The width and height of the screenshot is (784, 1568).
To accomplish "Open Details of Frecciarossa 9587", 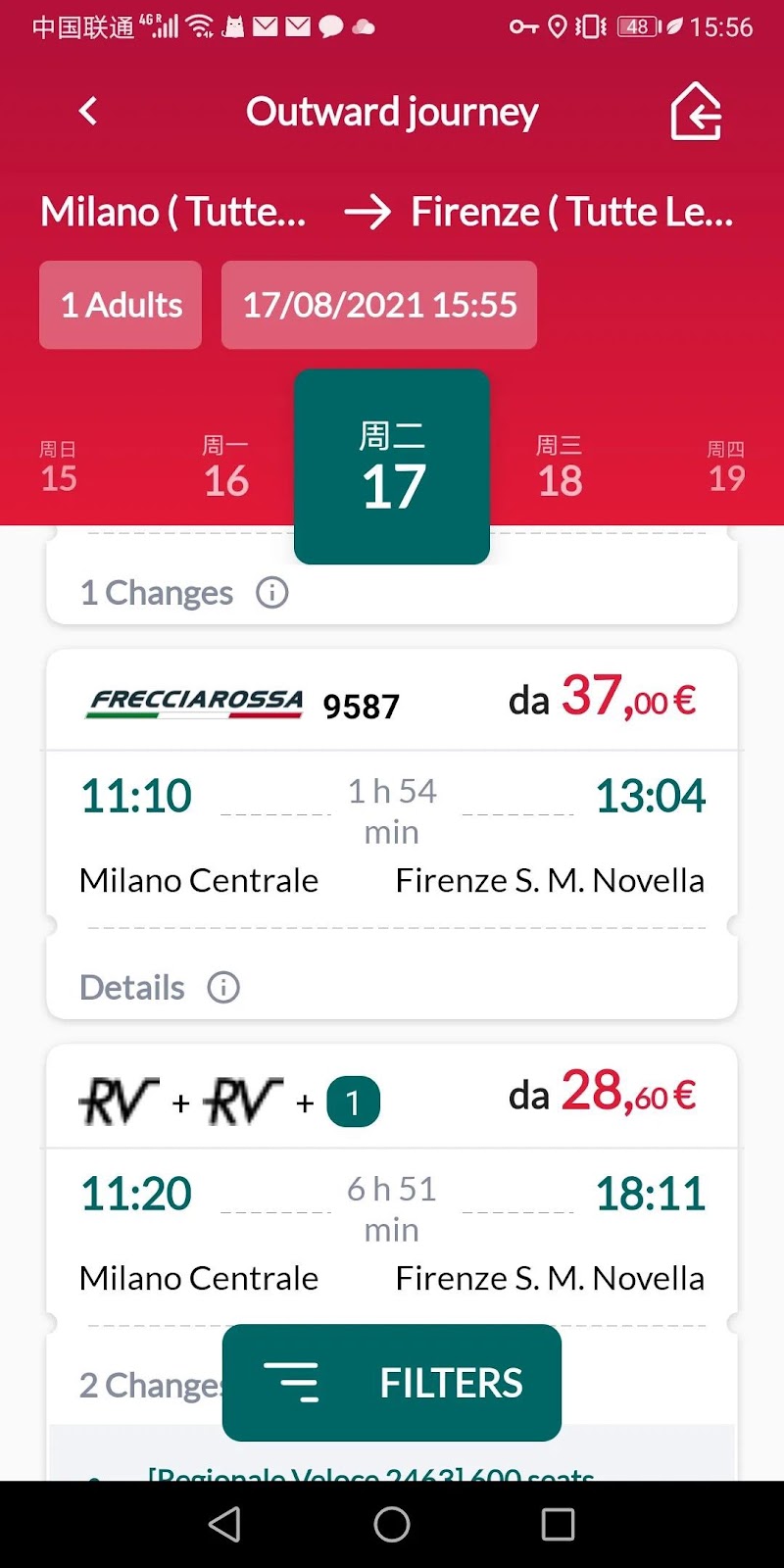I will click(x=160, y=987).
